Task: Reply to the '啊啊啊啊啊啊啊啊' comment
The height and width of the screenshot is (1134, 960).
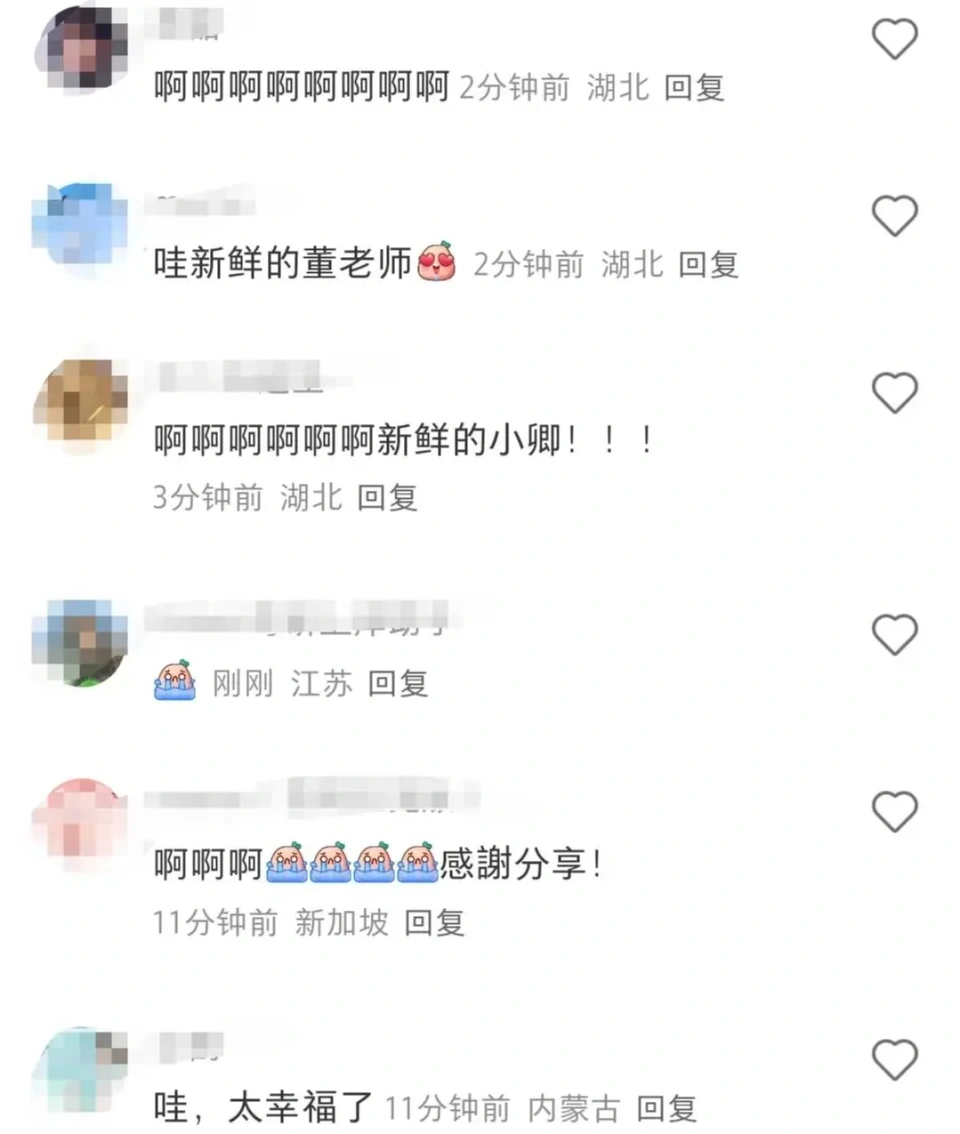Action: (694, 88)
